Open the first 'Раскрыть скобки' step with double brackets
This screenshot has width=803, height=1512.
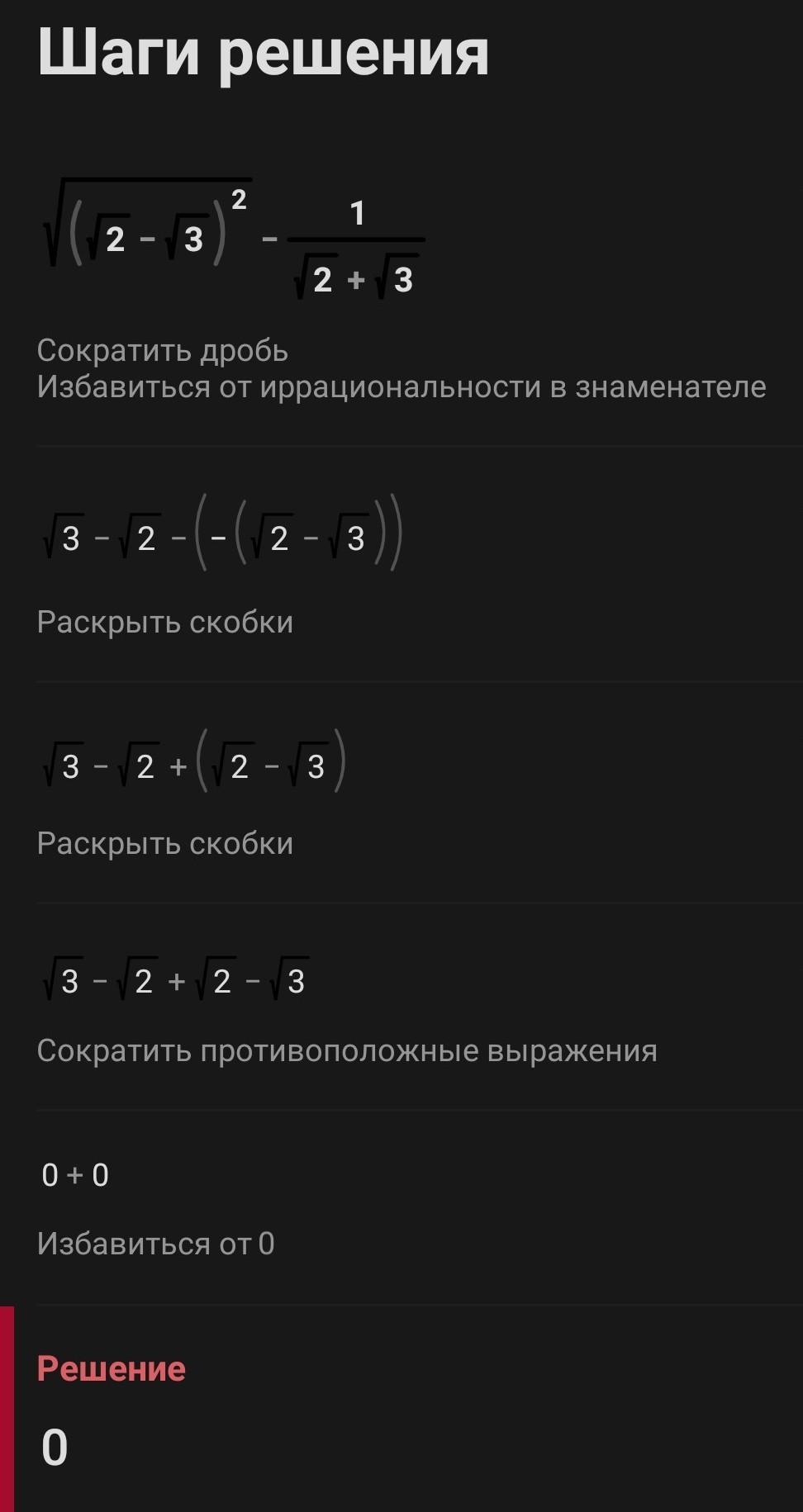[165, 622]
